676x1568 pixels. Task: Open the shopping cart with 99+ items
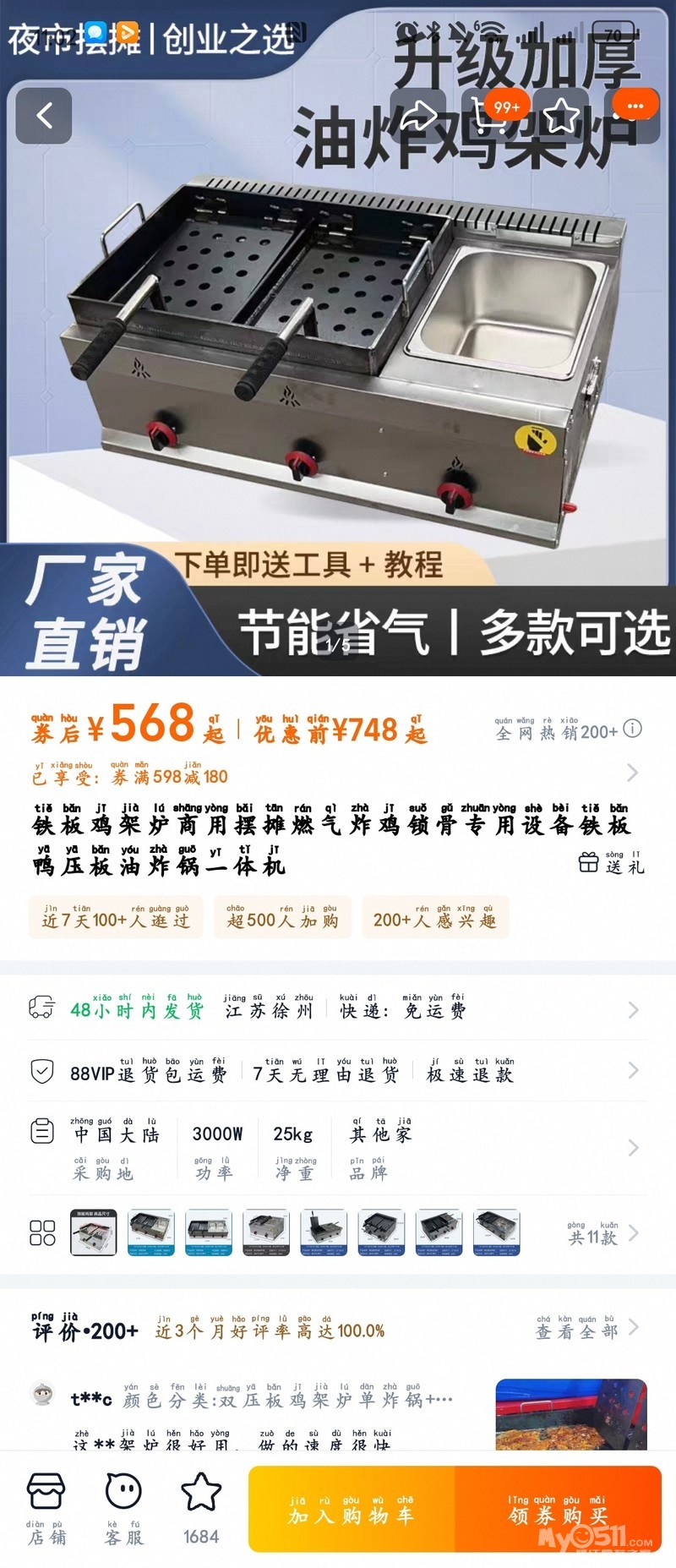tap(490, 115)
